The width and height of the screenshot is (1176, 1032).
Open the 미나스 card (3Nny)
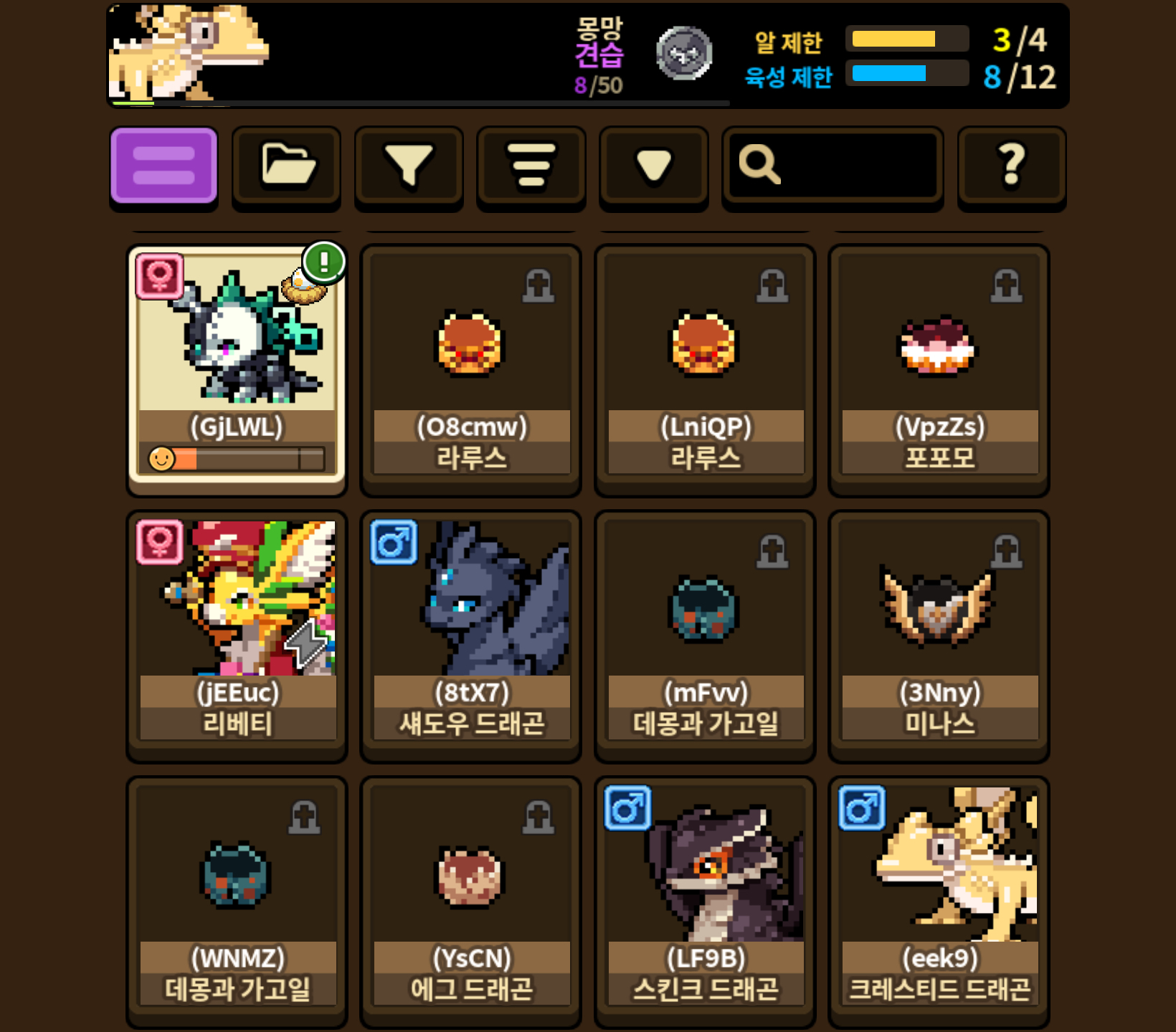click(939, 636)
